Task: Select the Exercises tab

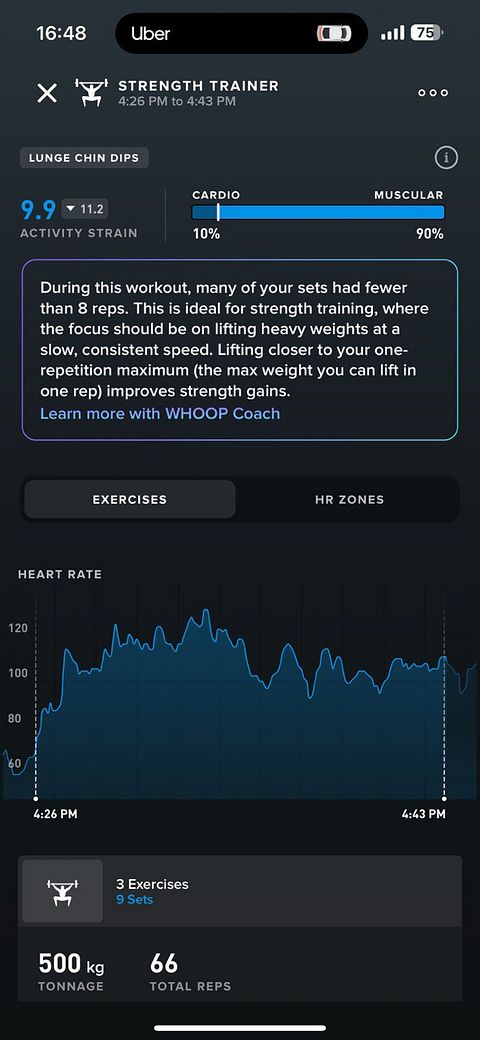Action: (x=129, y=499)
